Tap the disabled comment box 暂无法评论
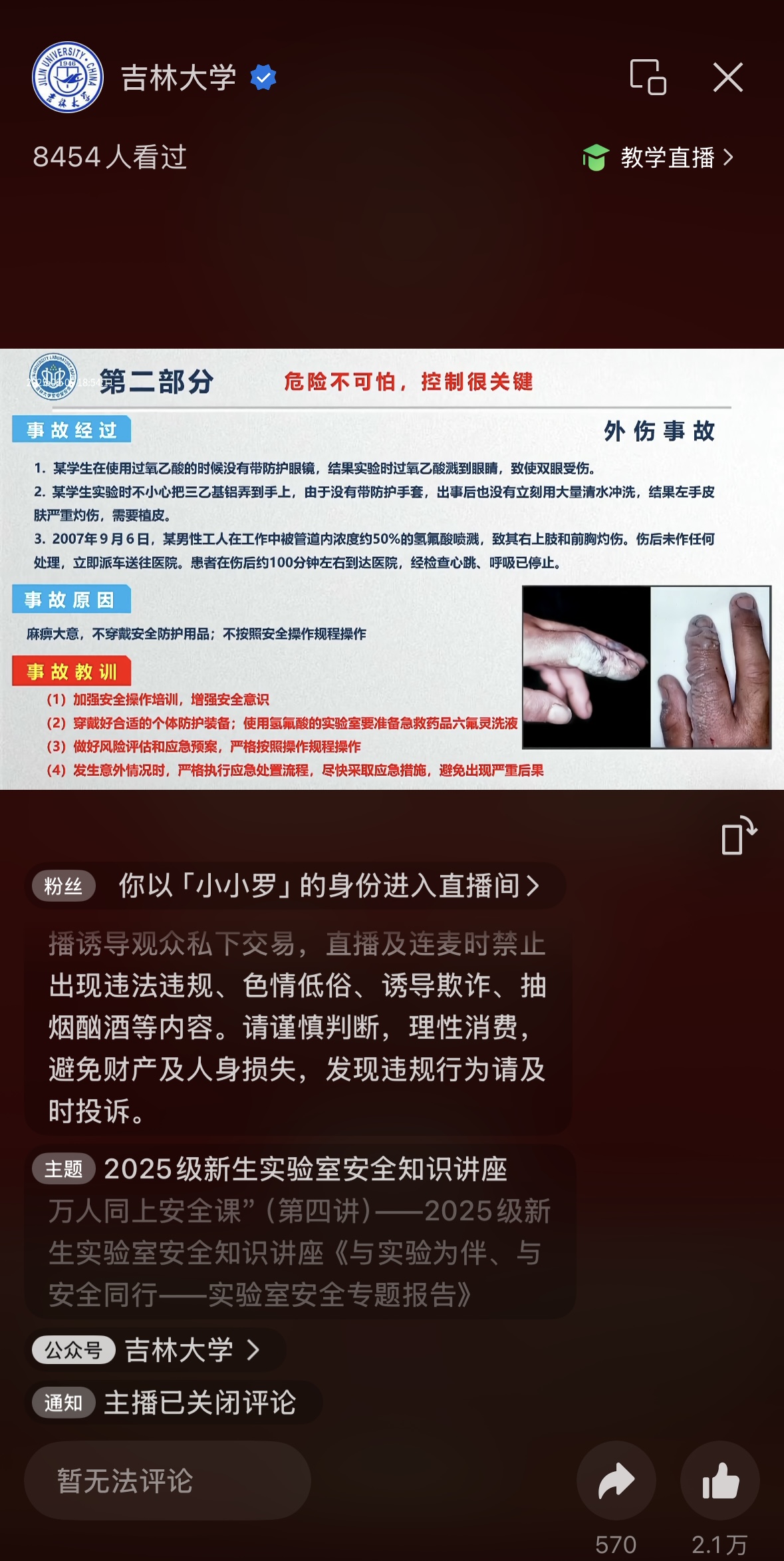This screenshot has width=784, height=1561. click(168, 1481)
